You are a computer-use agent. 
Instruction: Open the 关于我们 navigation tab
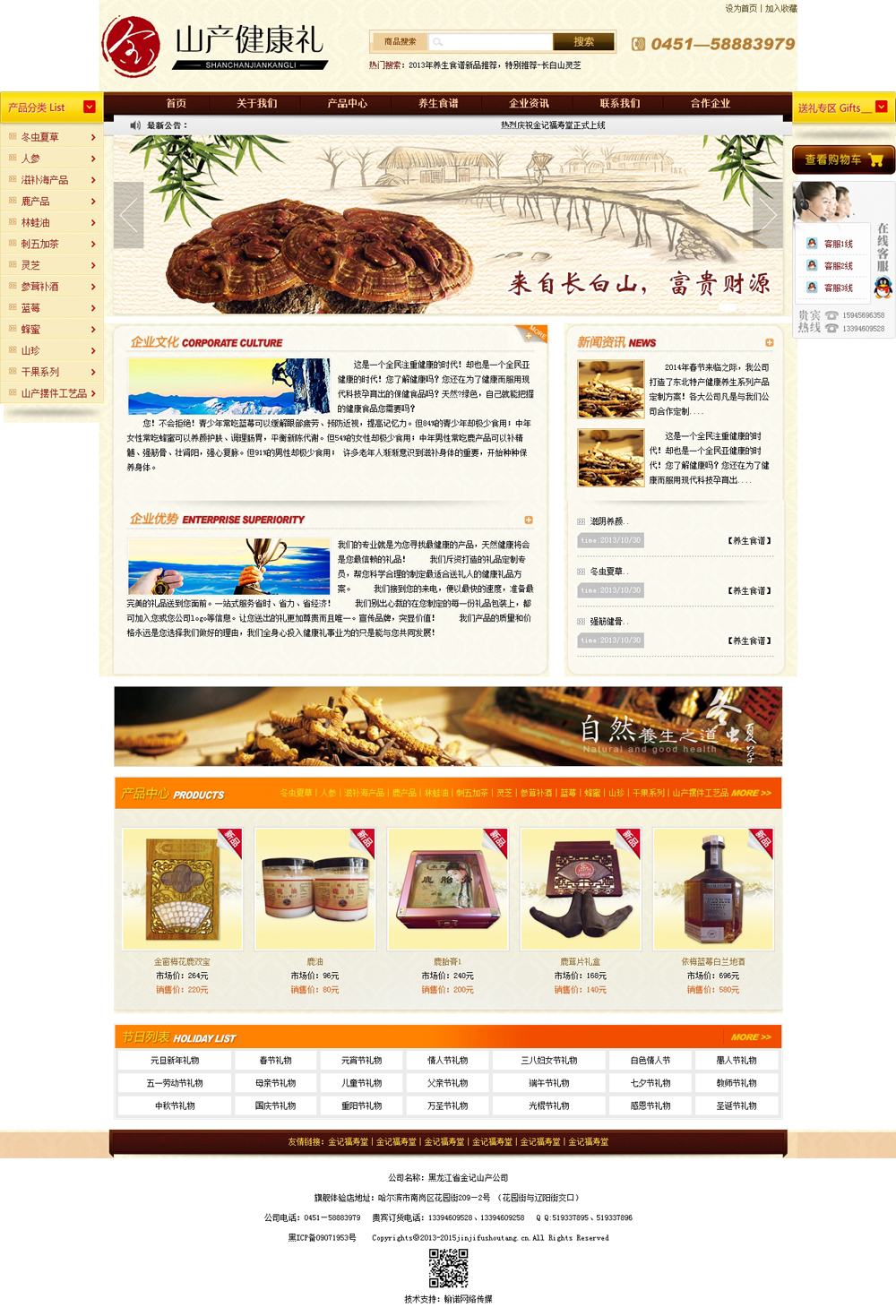click(x=256, y=103)
